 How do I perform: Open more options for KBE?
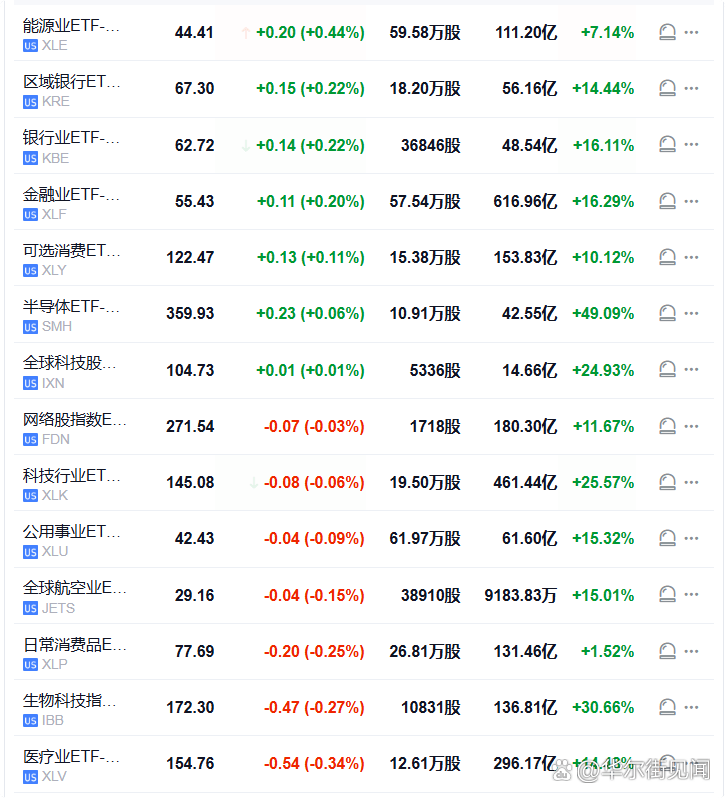tap(692, 145)
